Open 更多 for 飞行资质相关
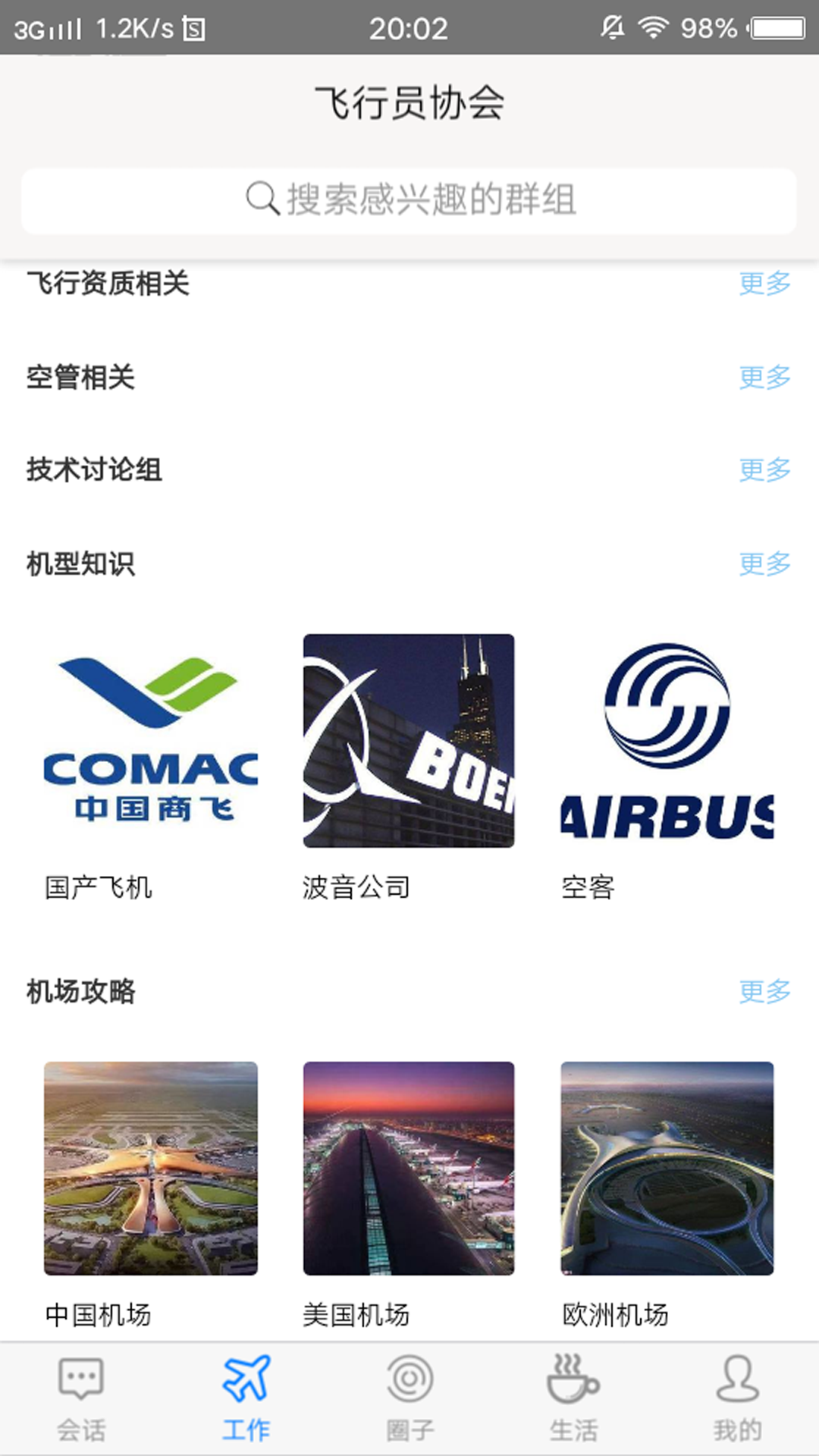This screenshot has width=819, height=1456. (764, 284)
